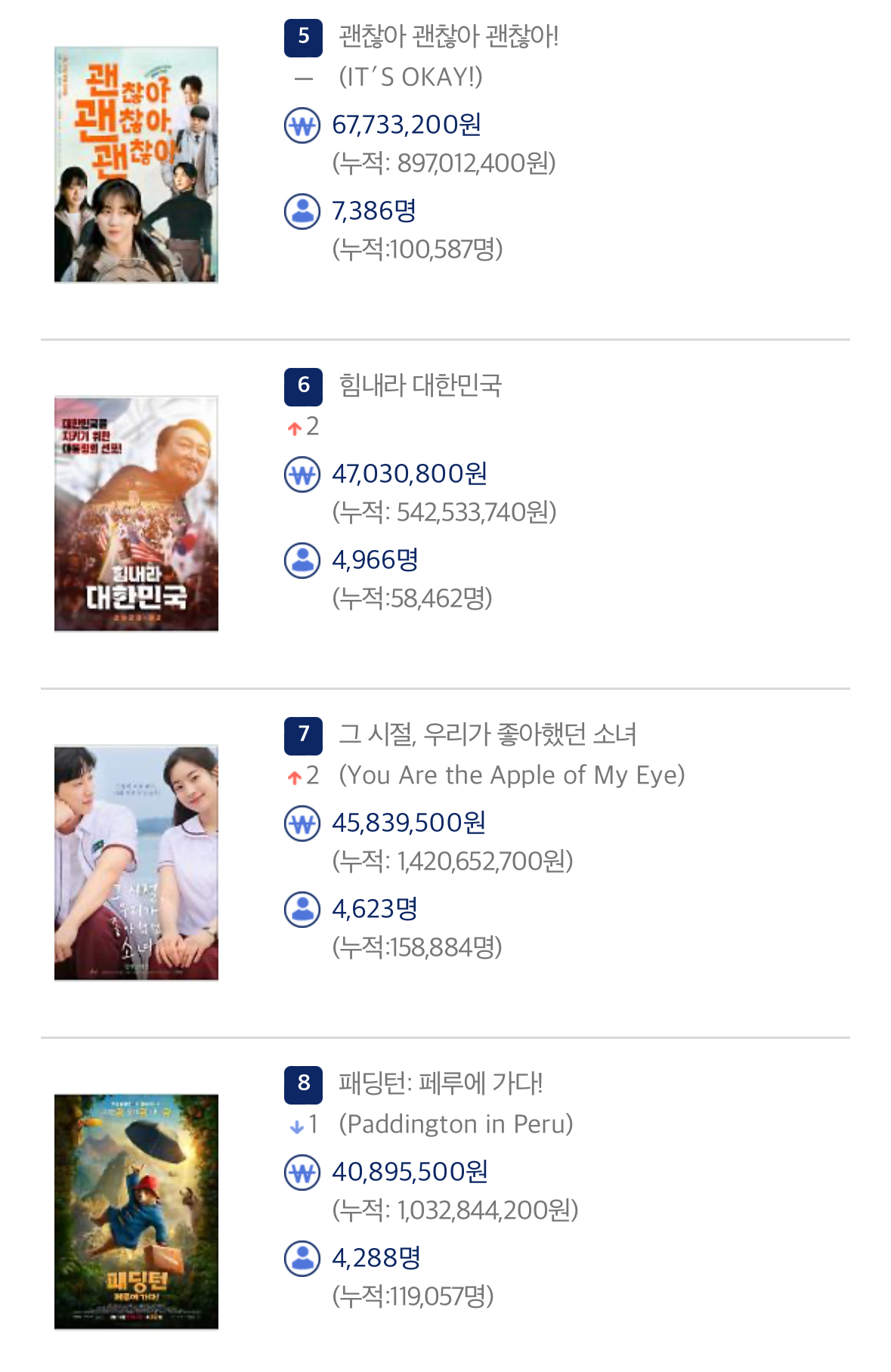This screenshot has width=891, height=1372.
Task: Open the 패딩턴: 페루에 가다! poster
Action: point(136,1212)
